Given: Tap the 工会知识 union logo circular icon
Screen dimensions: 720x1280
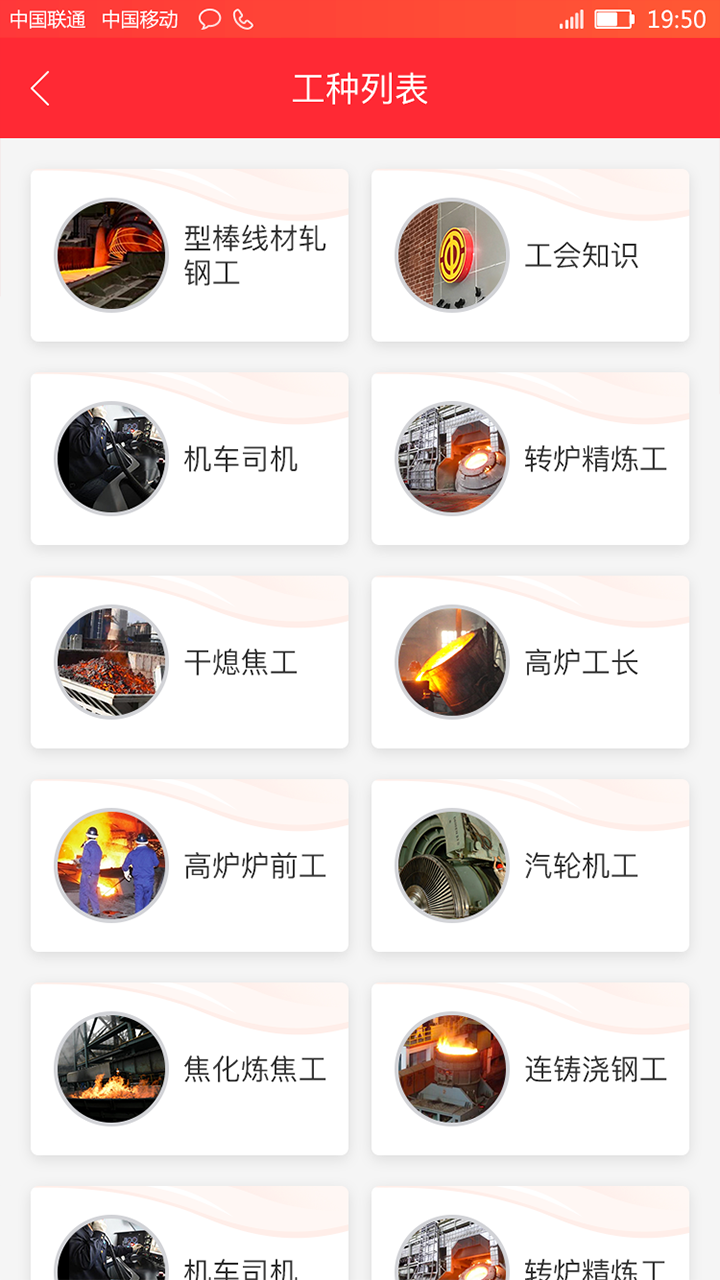Looking at the screenshot, I should (x=451, y=255).
